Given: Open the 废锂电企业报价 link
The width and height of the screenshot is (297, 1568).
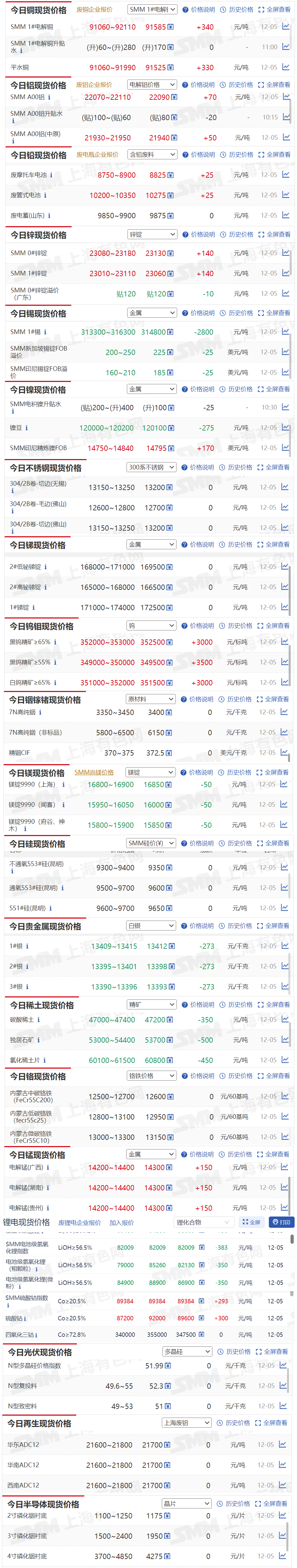Looking at the screenshot, I should 79,1223.
